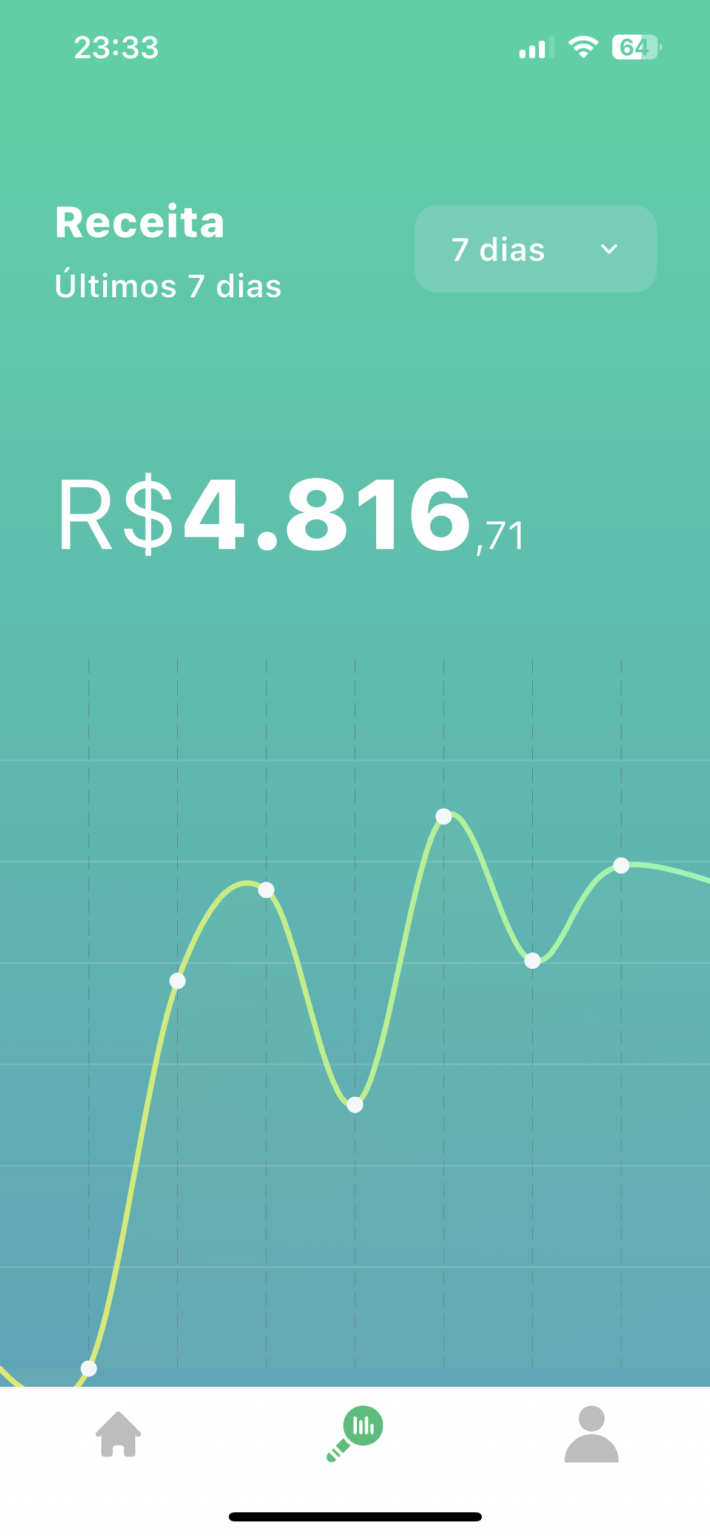This screenshot has width=710, height=1536.
Task: Open the profile tab
Action: pyautogui.click(x=591, y=1434)
